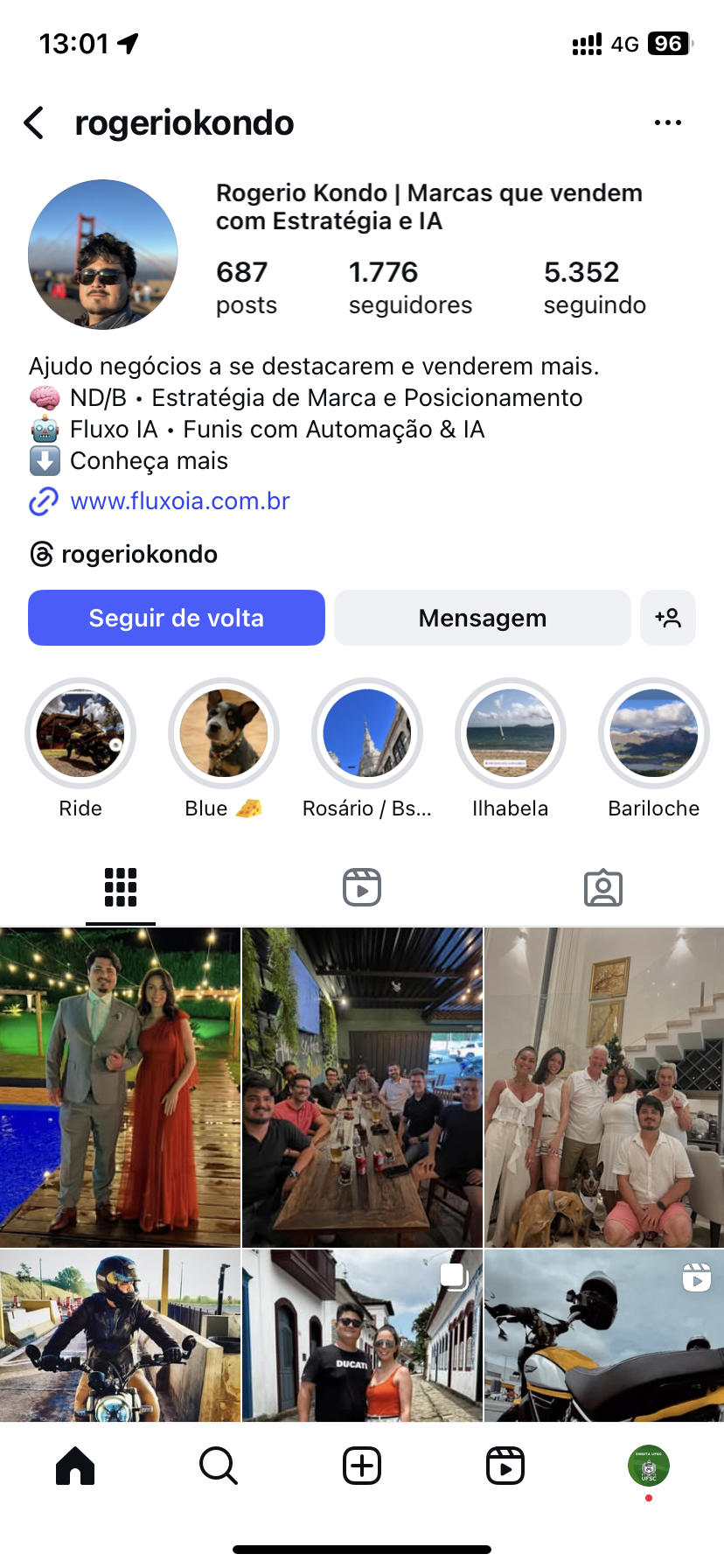This screenshot has height=1568, width=724.
Task: Switch to the Reels profile tab
Action: point(362,887)
